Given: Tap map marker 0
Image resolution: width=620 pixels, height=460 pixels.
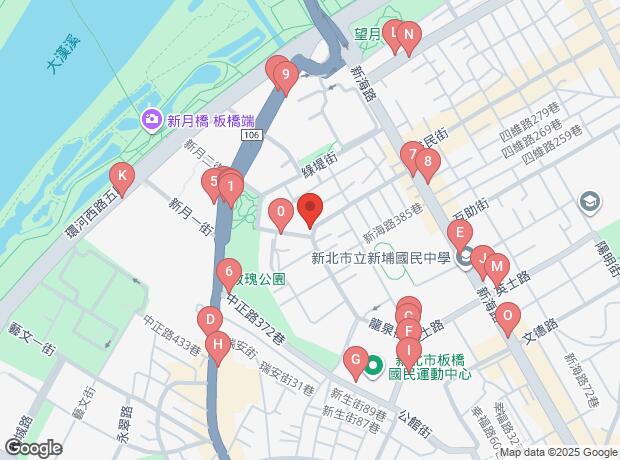Looking at the screenshot, I should point(282,212).
